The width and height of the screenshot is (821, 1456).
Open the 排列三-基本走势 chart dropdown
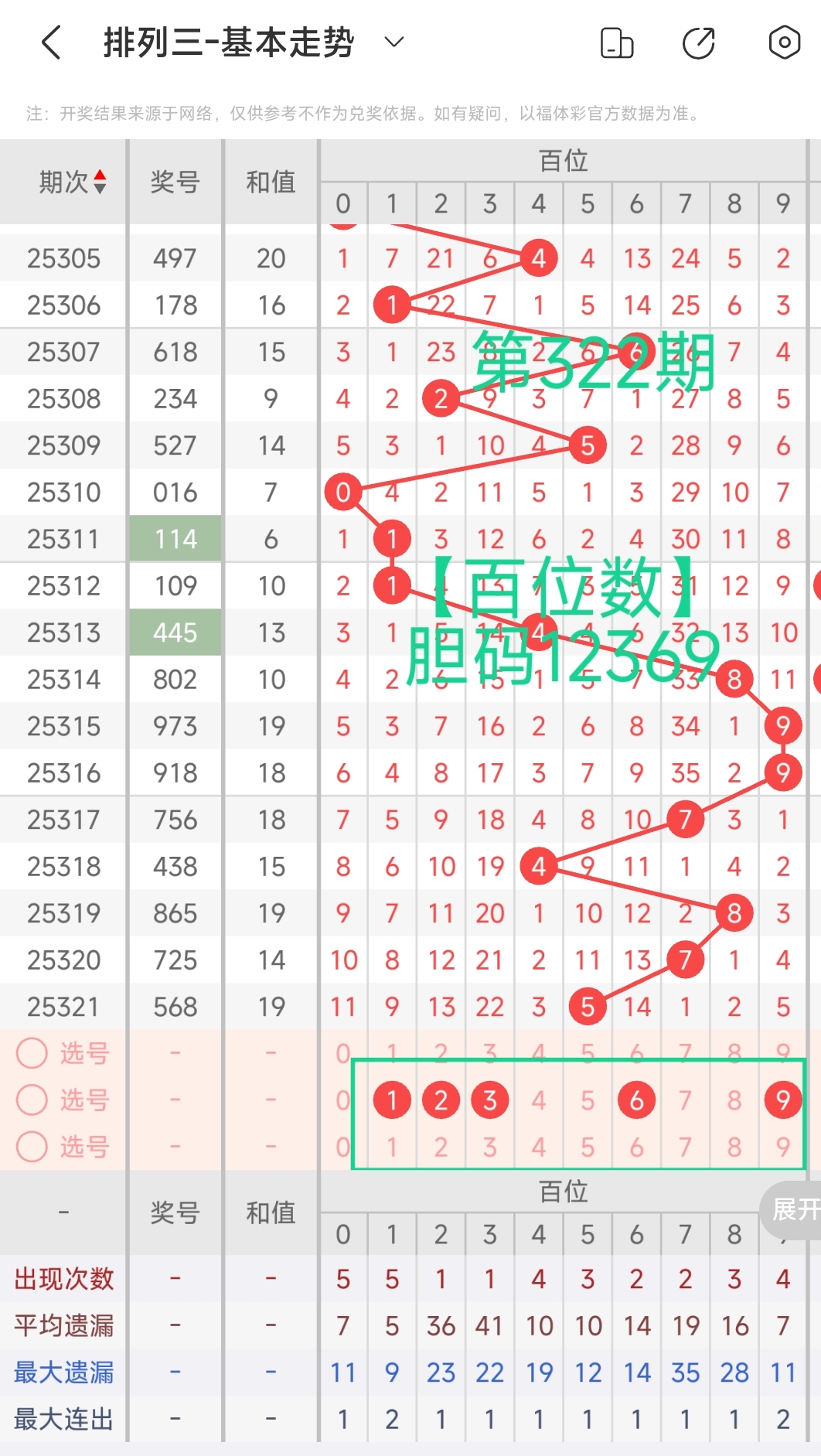393,43
